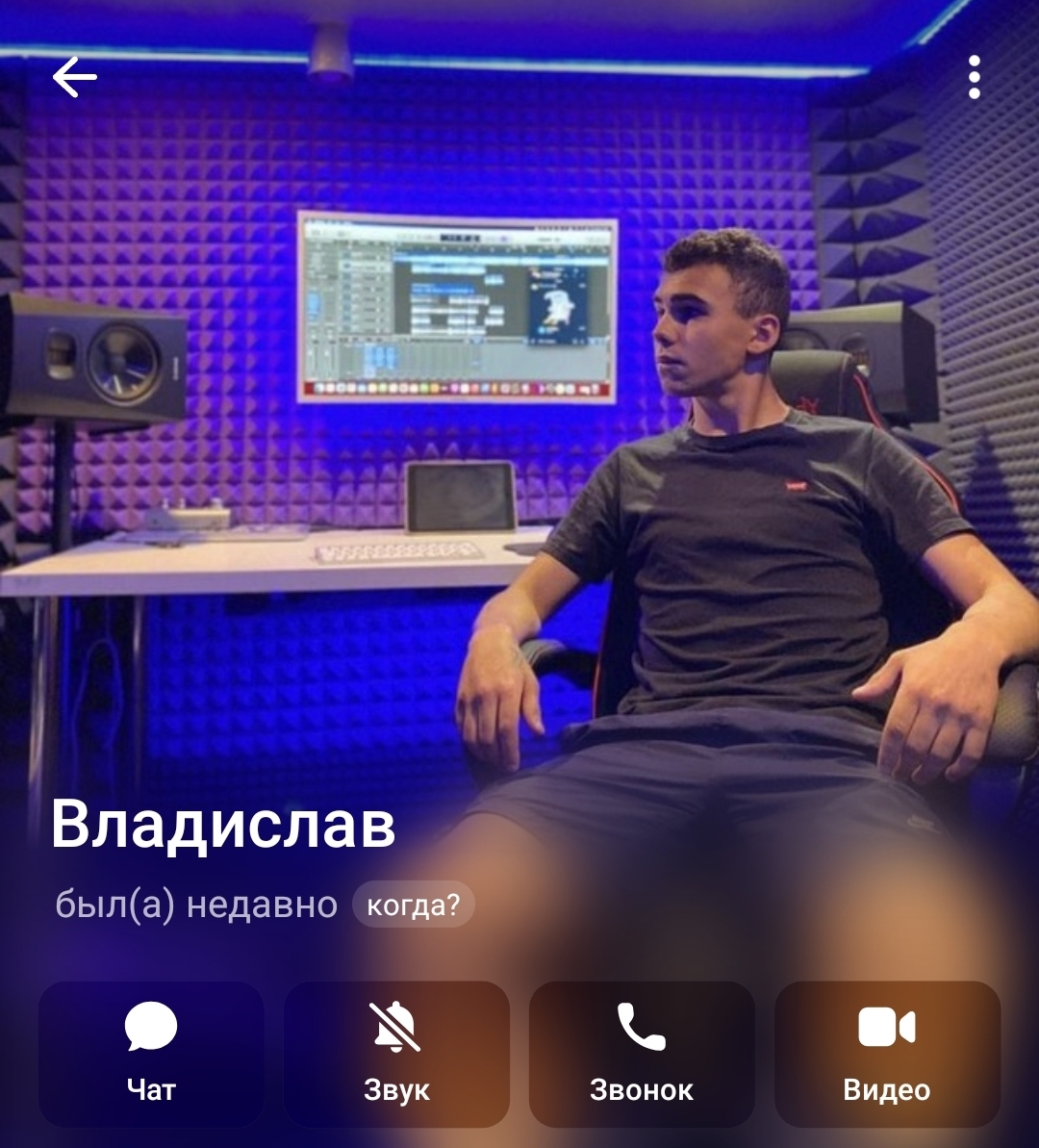Tap the «когда?» chip
The width and height of the screenshot is (1039, 1148).
414,905
